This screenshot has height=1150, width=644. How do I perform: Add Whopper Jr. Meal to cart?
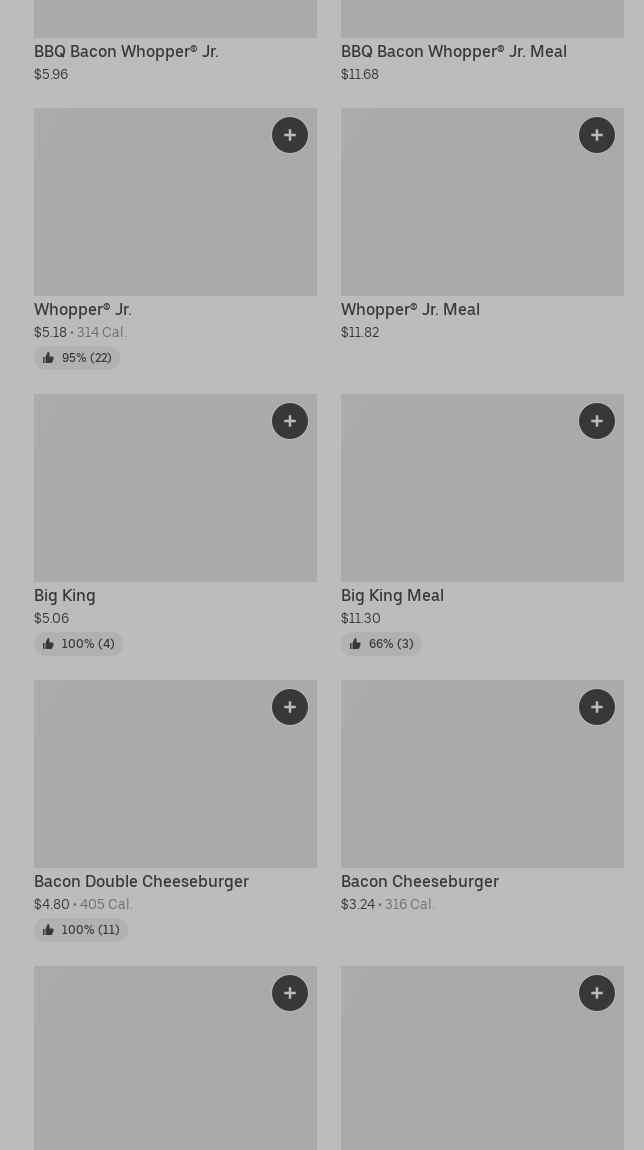pos(596,135)
